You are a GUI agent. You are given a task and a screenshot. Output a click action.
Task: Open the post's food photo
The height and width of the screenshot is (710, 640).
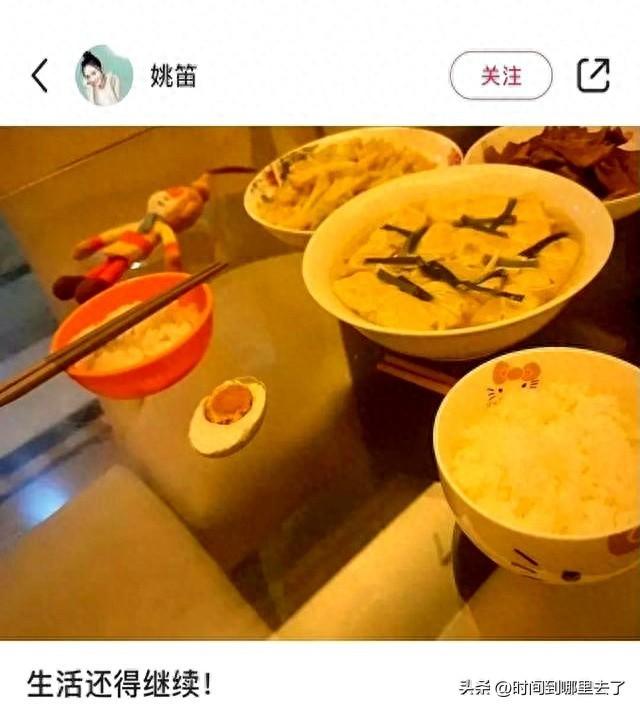pyautogui.click(x=320, y=383)
